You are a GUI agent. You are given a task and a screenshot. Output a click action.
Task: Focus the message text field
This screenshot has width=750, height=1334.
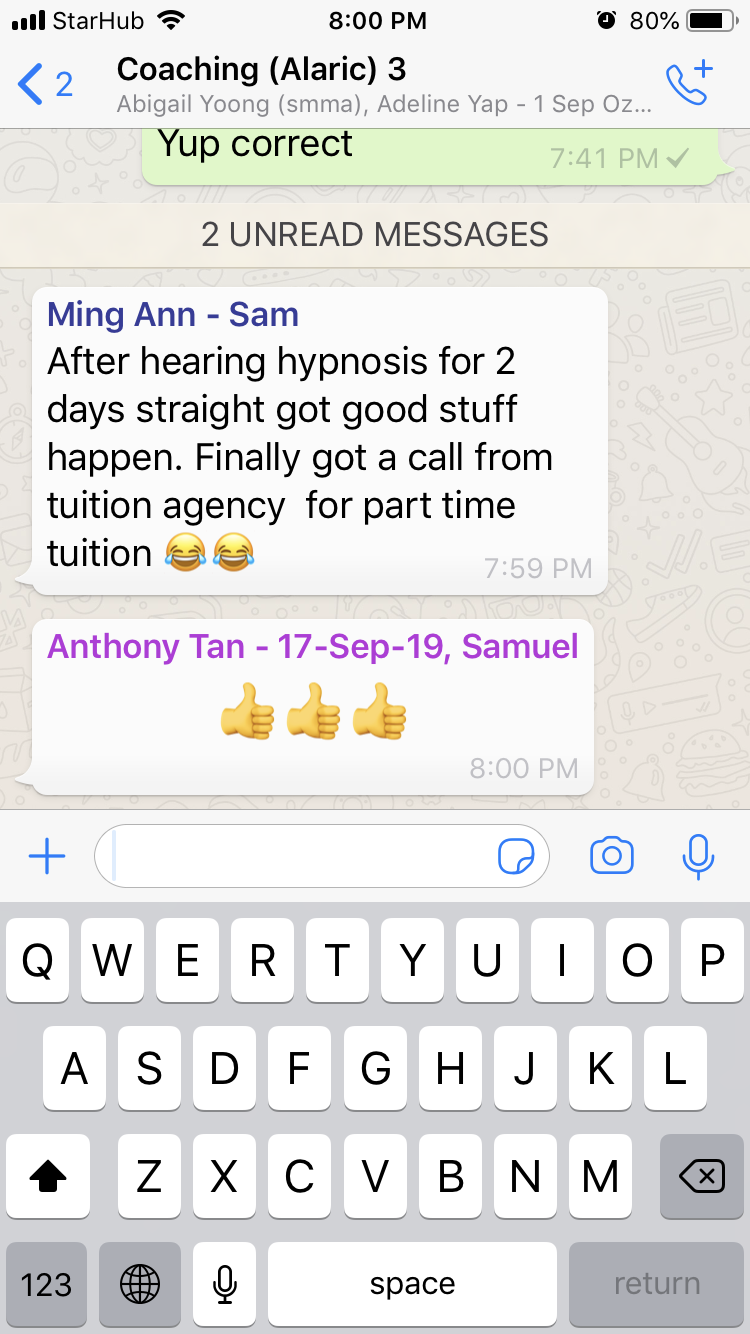300,856
